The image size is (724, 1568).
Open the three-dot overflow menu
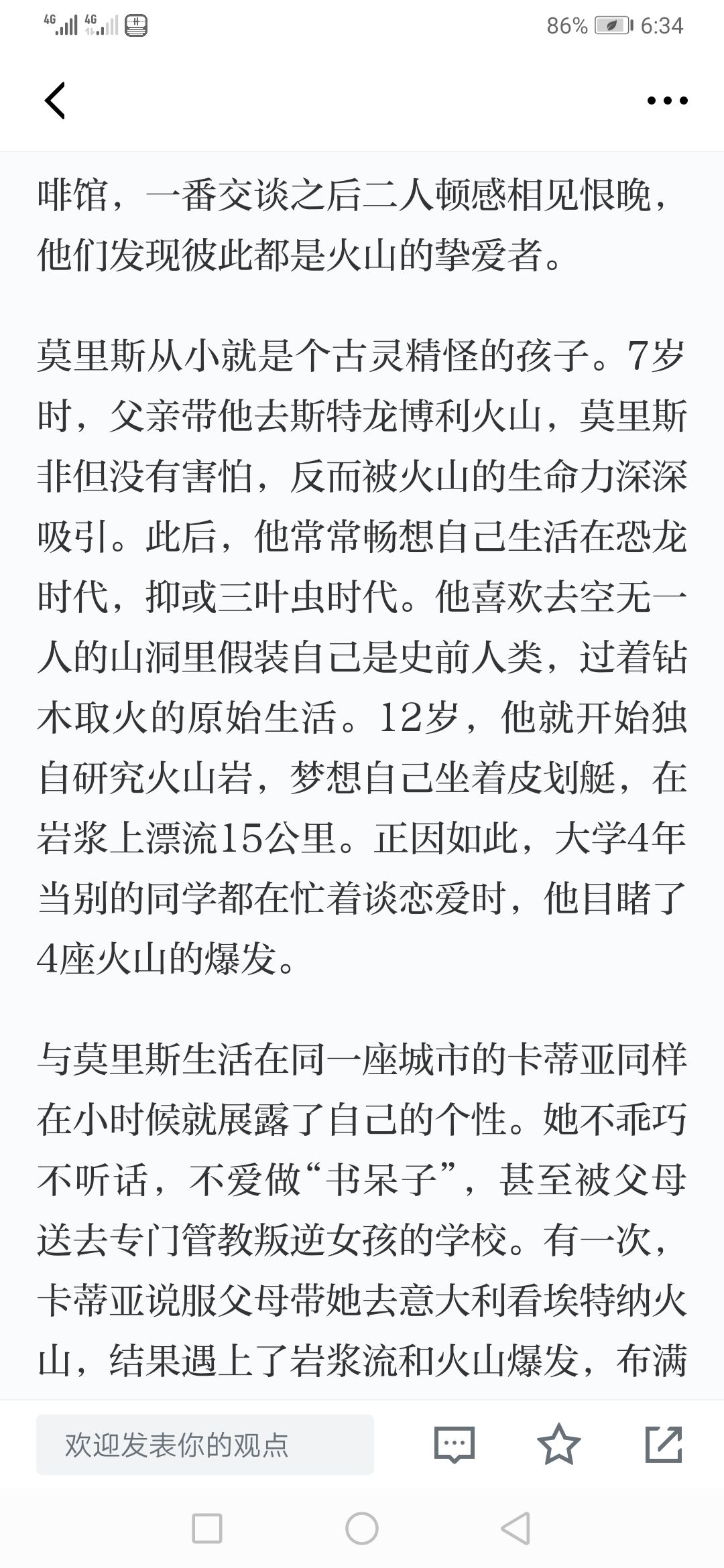point(667,101)
